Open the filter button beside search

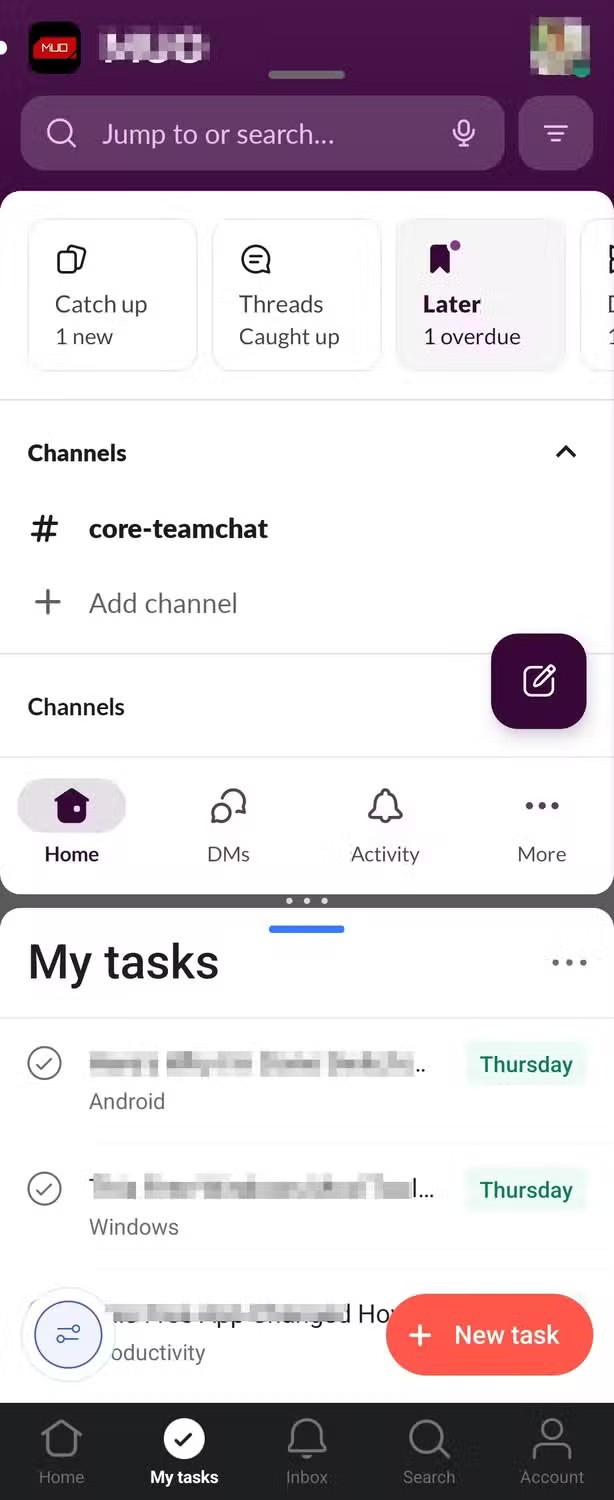[556, 133]
